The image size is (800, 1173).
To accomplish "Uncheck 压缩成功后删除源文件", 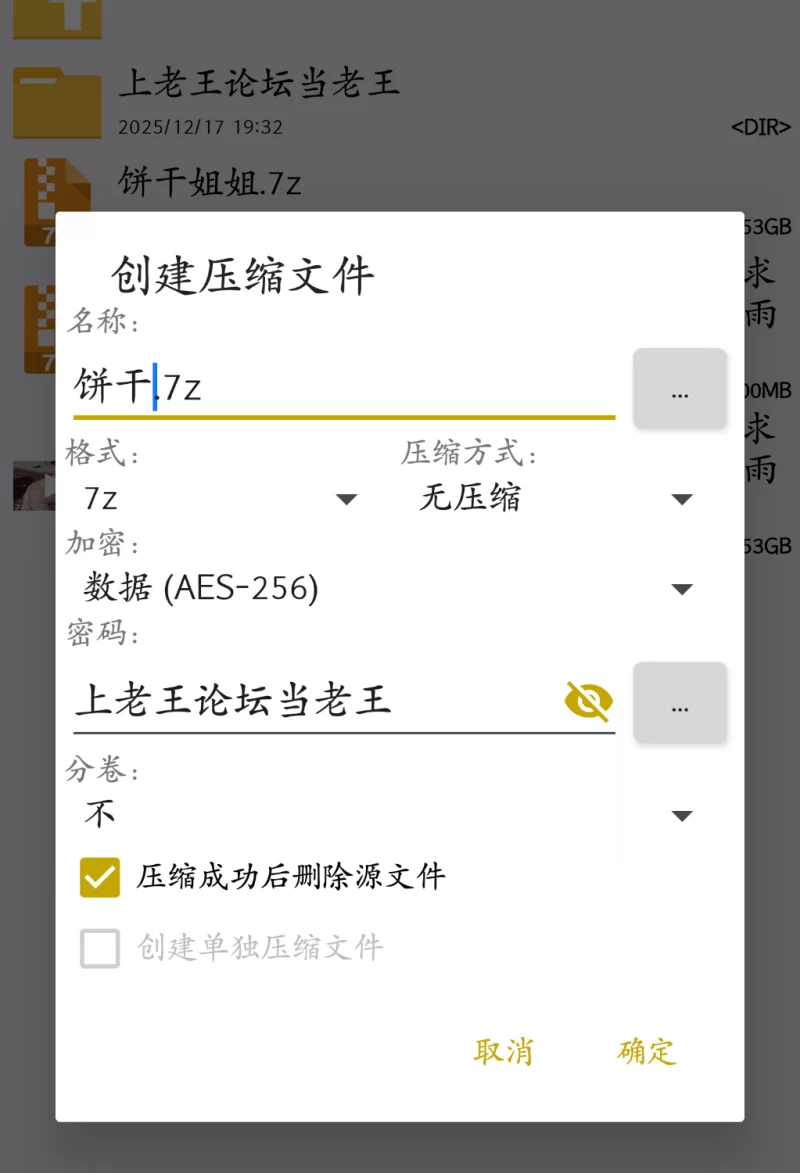I will click(100, 878).
